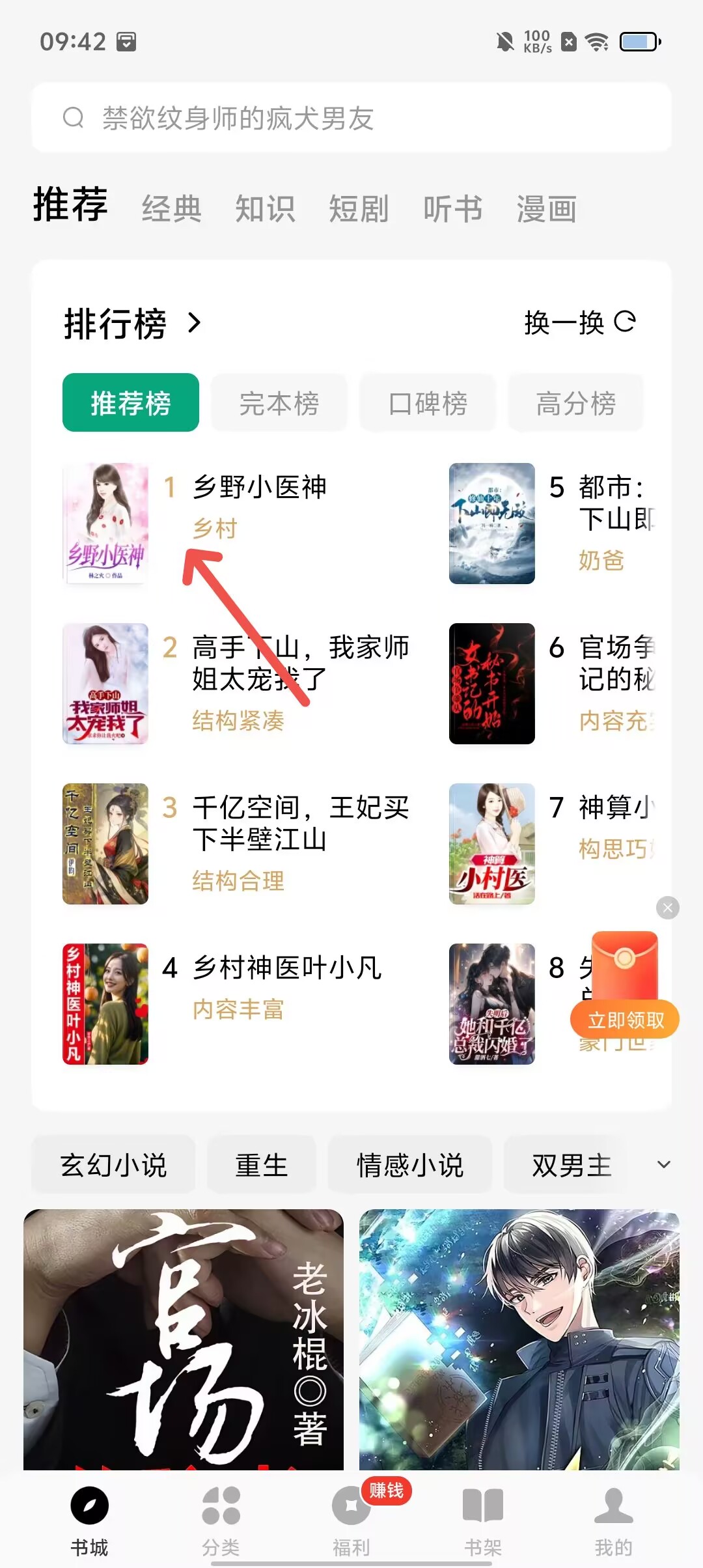This screenshot has height=1568, width=703.
Task: Go to the 福利 tab
Action: click(351, 1517)
